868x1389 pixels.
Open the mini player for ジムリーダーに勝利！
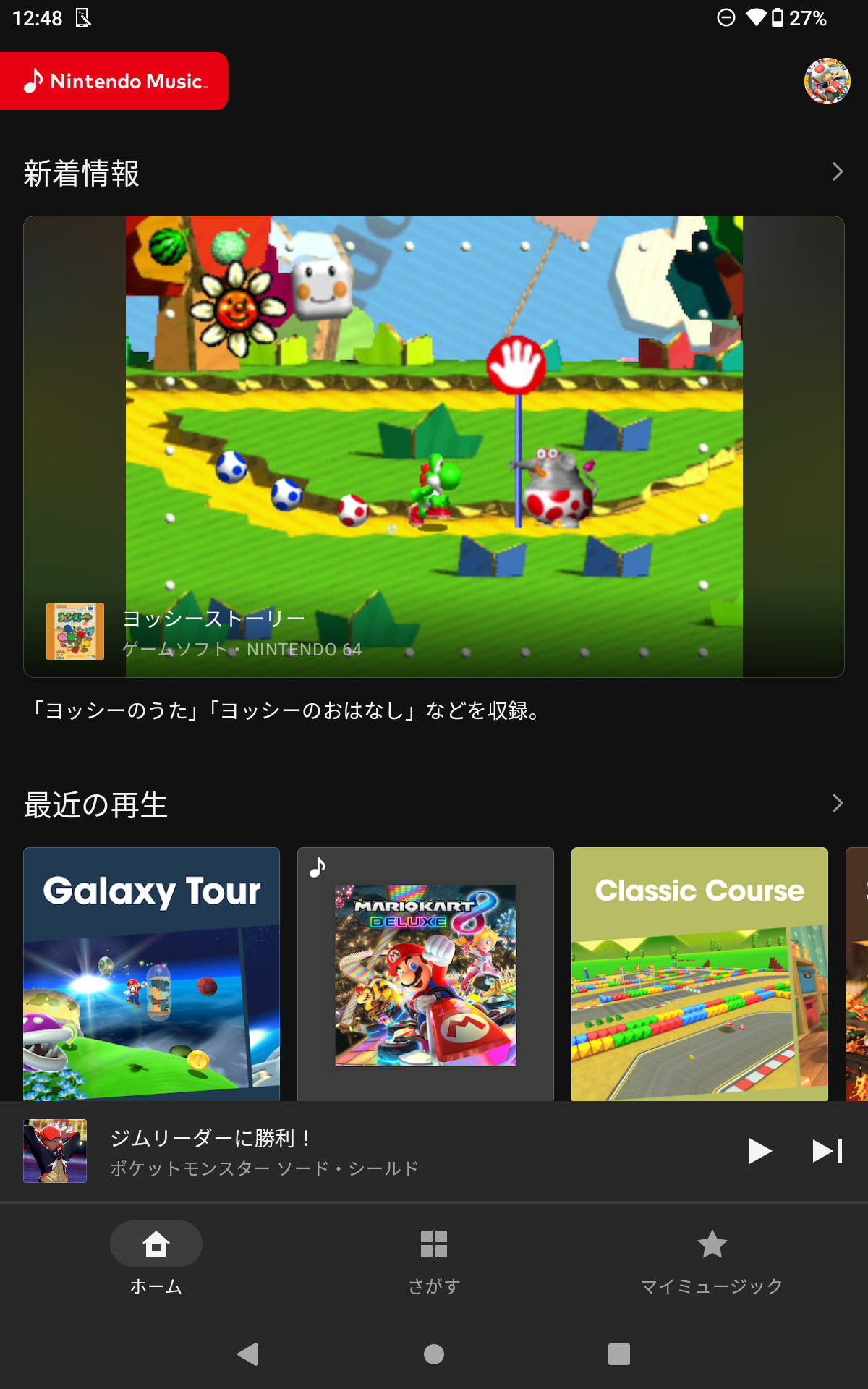[x=362, y=1152]
